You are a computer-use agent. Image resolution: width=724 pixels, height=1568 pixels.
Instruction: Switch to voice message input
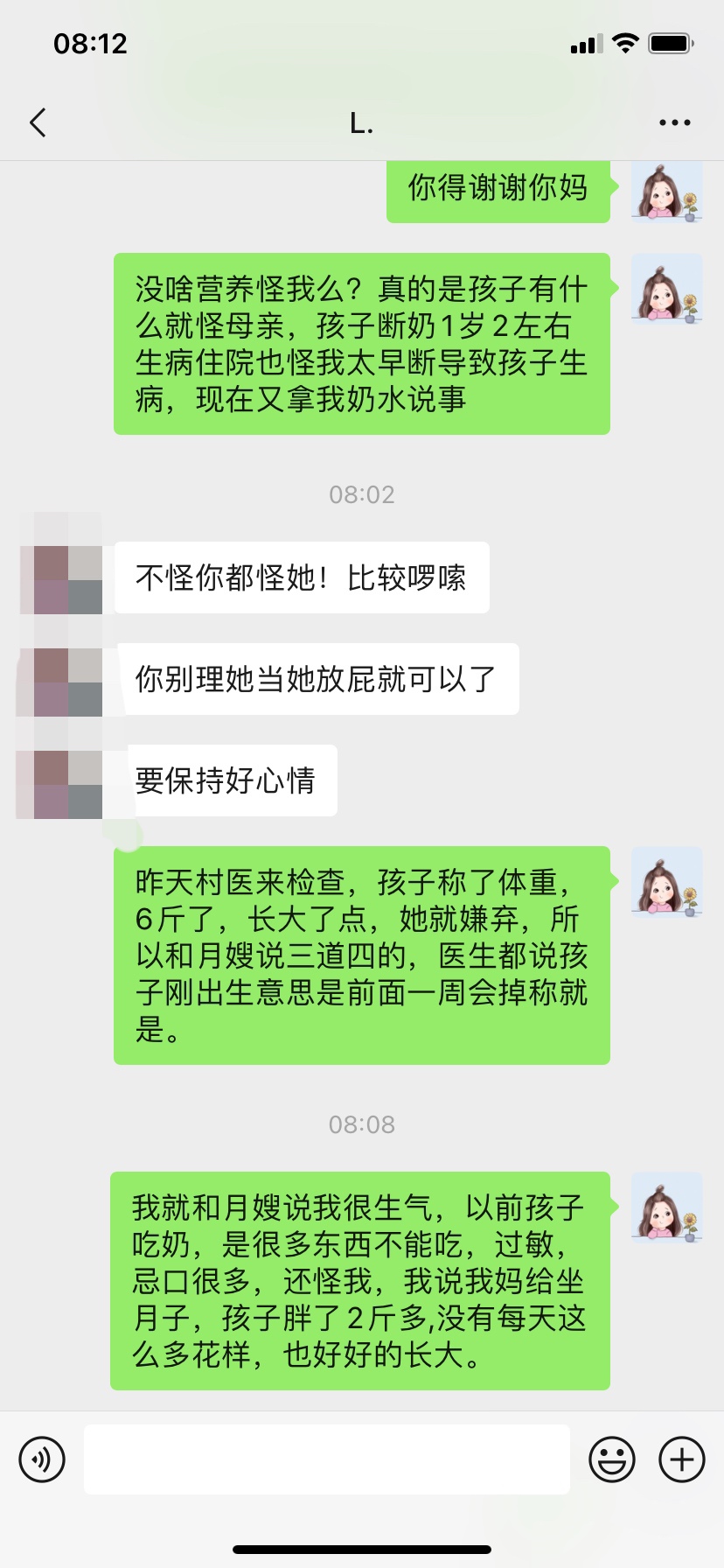pos(42,1459)
